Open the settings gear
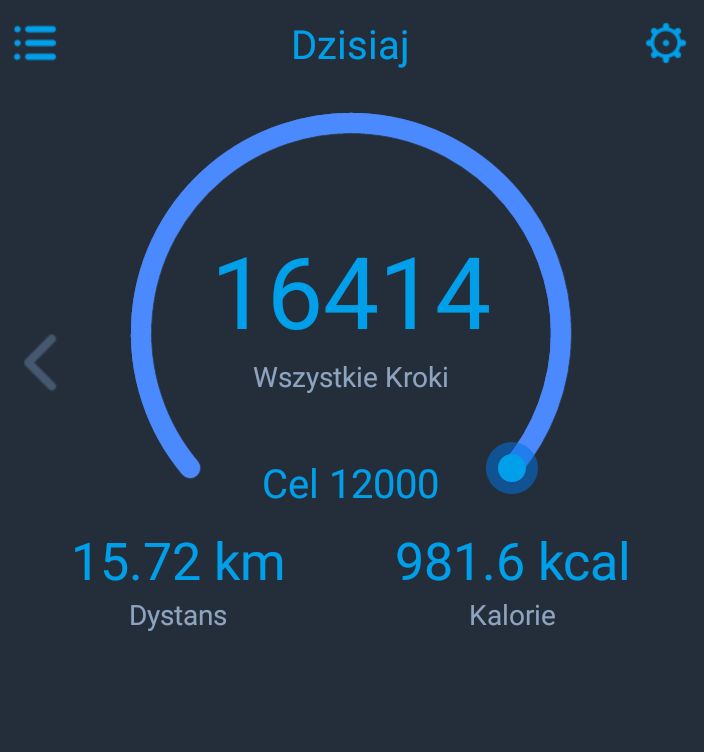The height and width of the screenshot is (752, 704). (x=666, y=44)
